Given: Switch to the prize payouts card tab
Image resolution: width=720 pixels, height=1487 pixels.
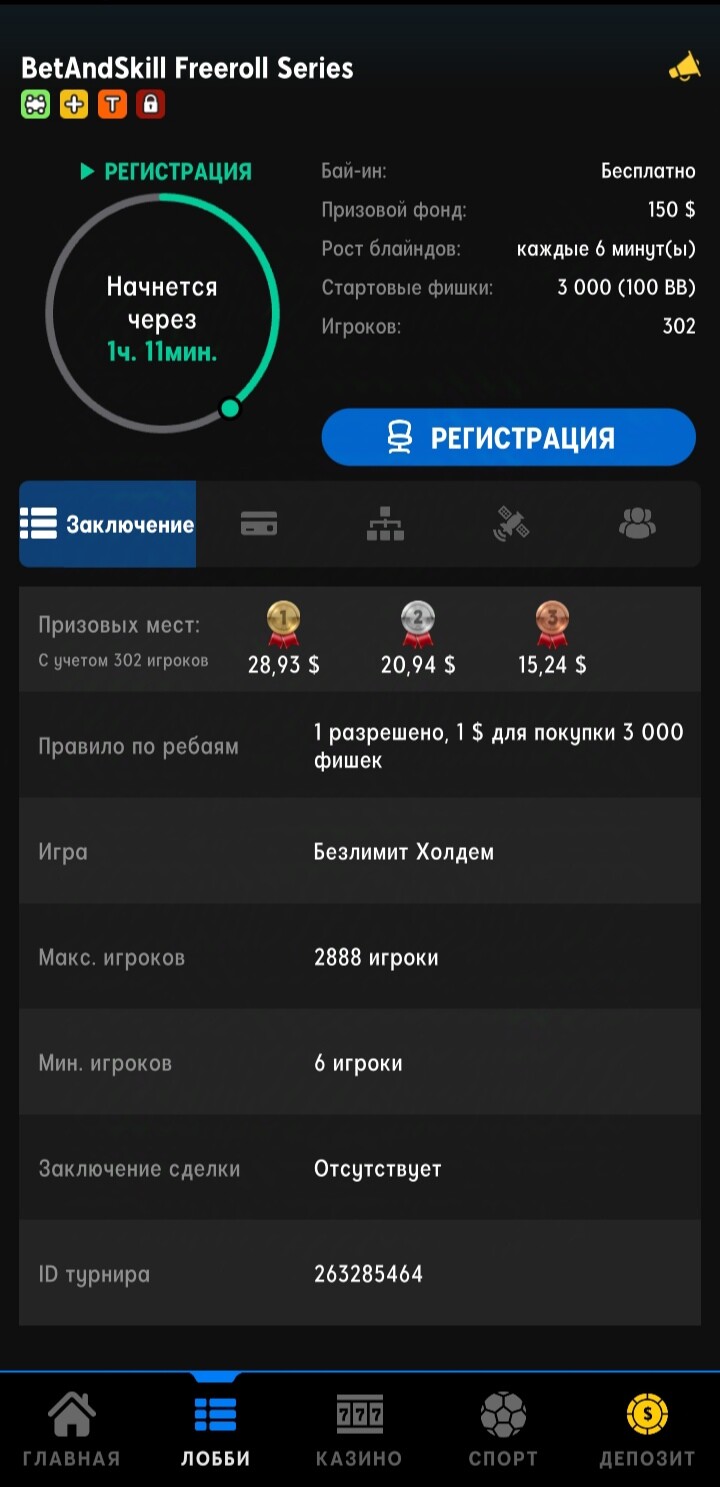Looking at the screenshot, I should tap(259, 524).
